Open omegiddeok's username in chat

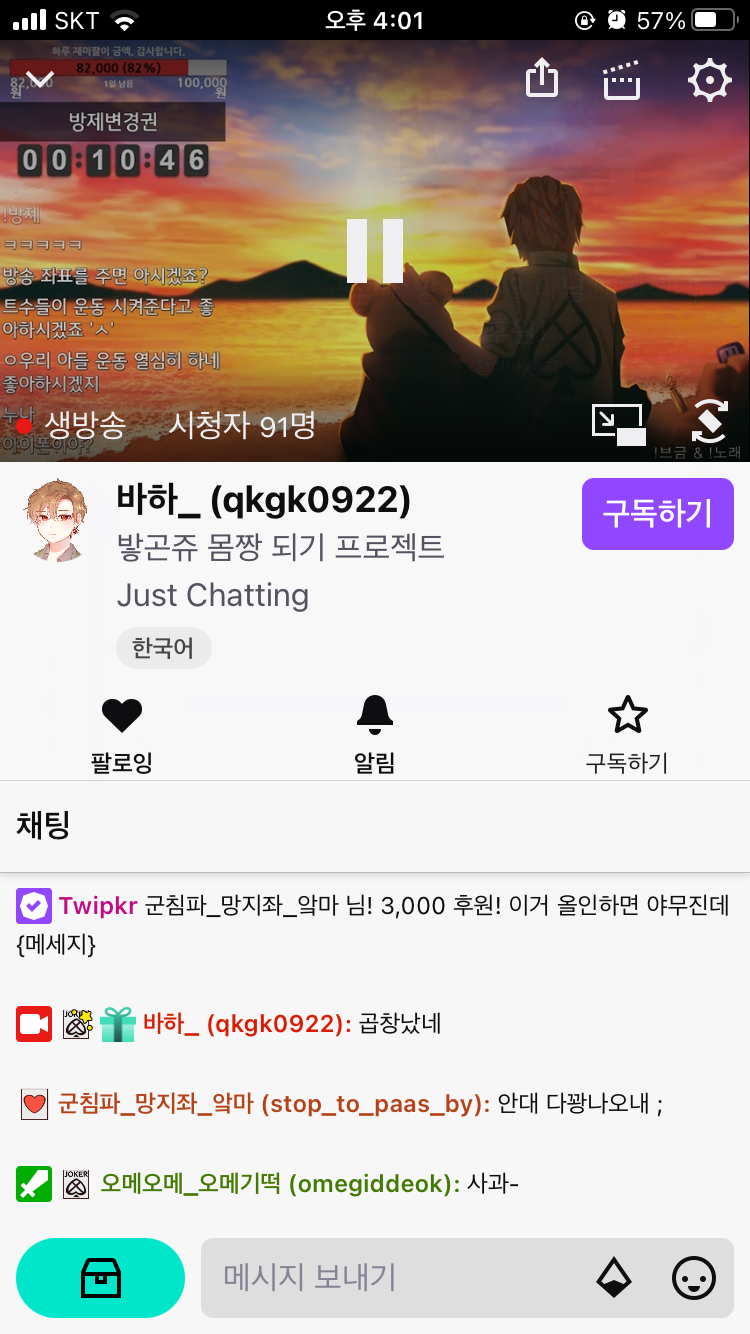click(280, 1185)
